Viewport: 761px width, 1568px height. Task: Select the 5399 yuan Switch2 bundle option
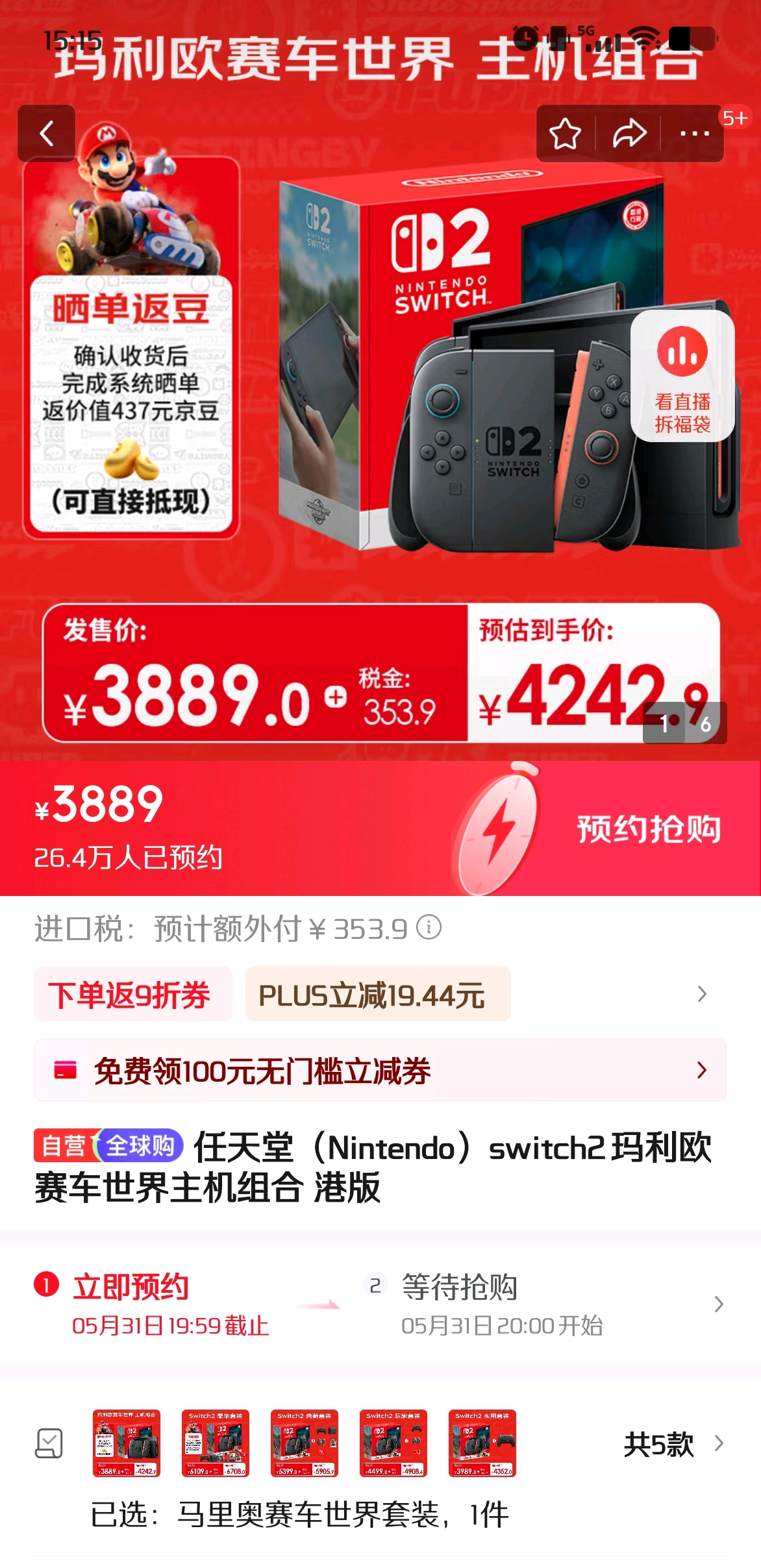tap(304, 1443)
